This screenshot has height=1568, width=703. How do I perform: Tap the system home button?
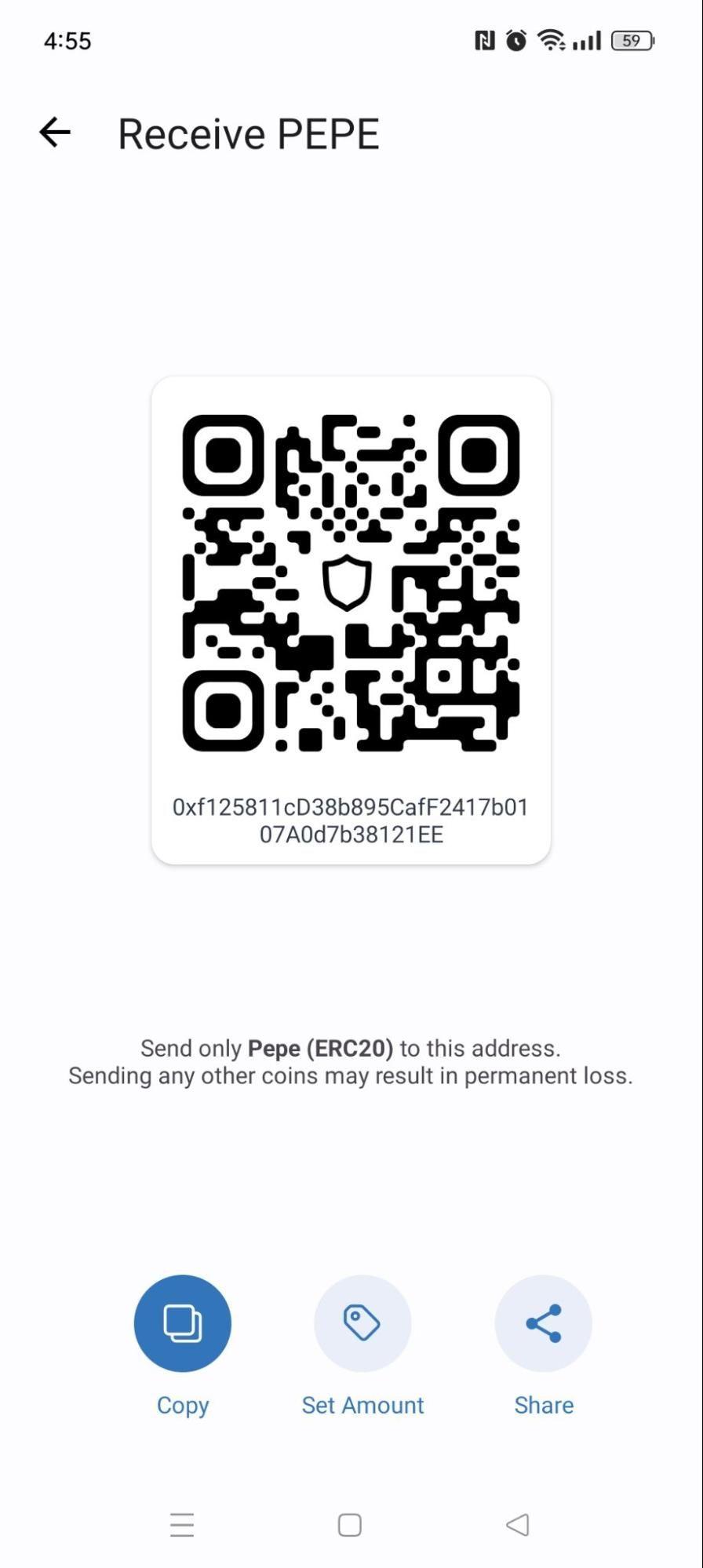point(350,1525)
